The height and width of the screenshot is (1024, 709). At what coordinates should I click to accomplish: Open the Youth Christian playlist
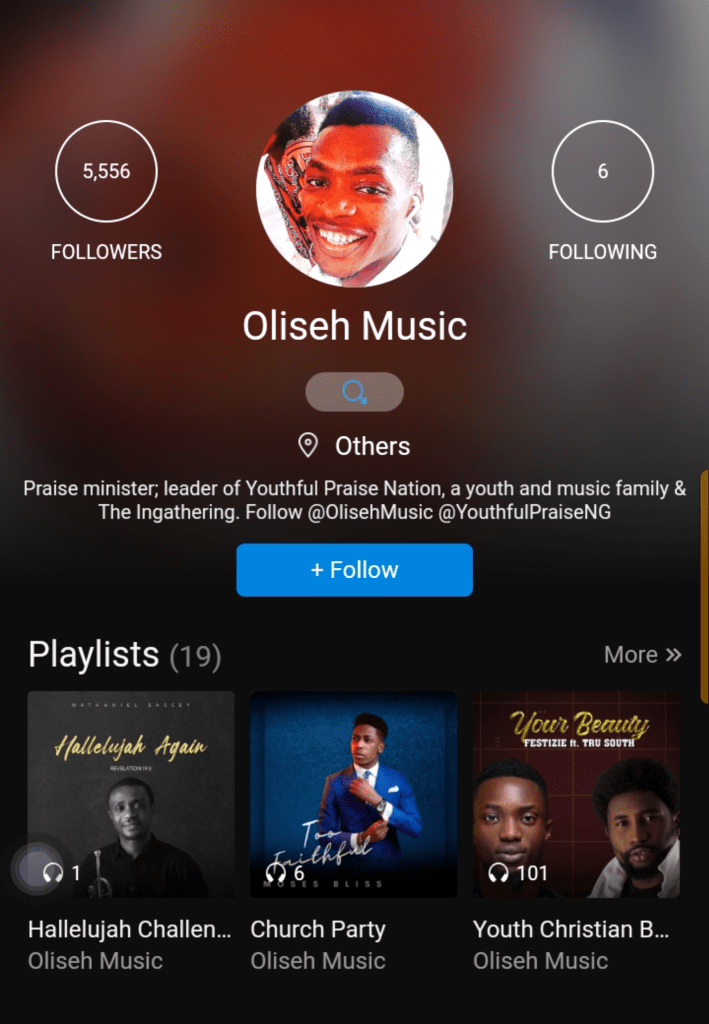pyautogui.click(x=576, y=794)
